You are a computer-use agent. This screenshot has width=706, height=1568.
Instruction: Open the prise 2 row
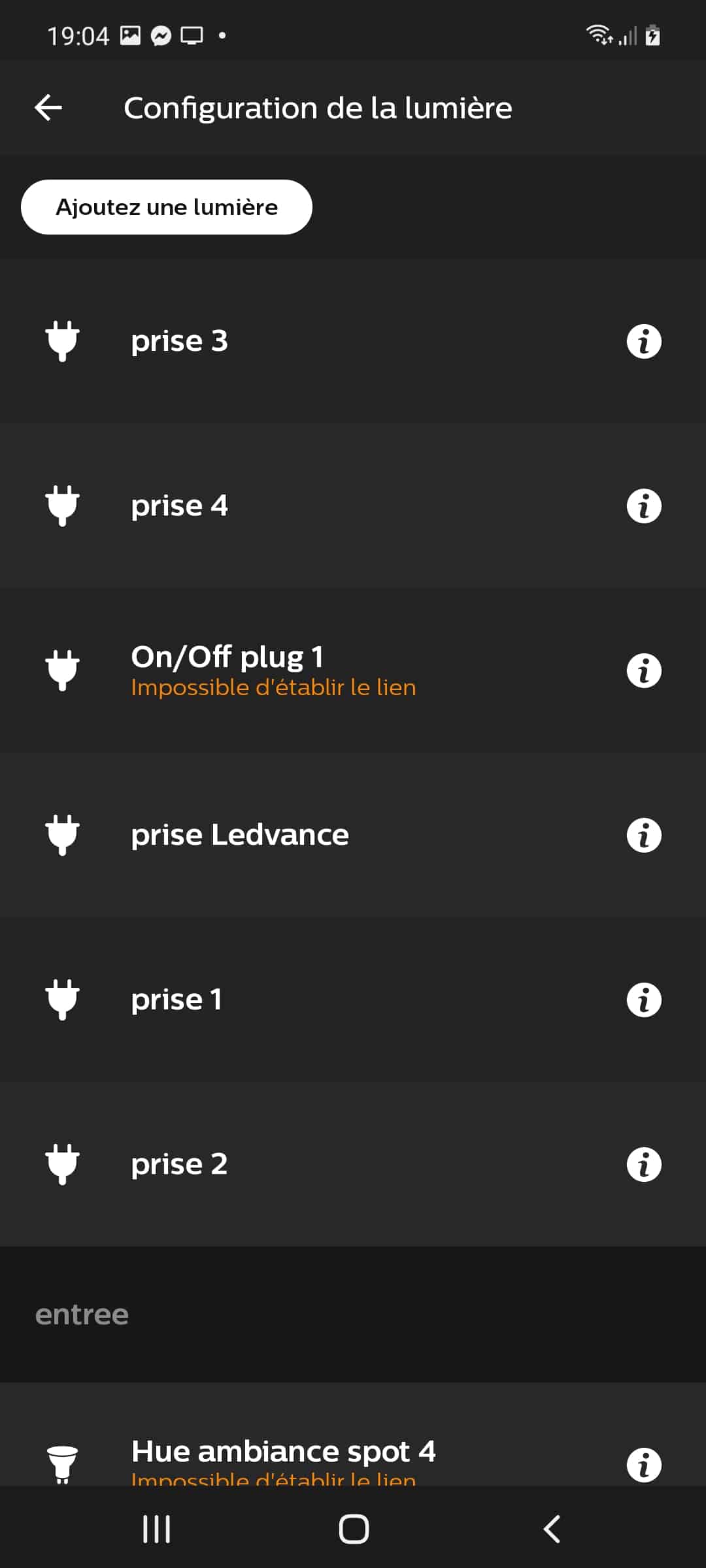pyautogui.click(x=353, y=1164)
